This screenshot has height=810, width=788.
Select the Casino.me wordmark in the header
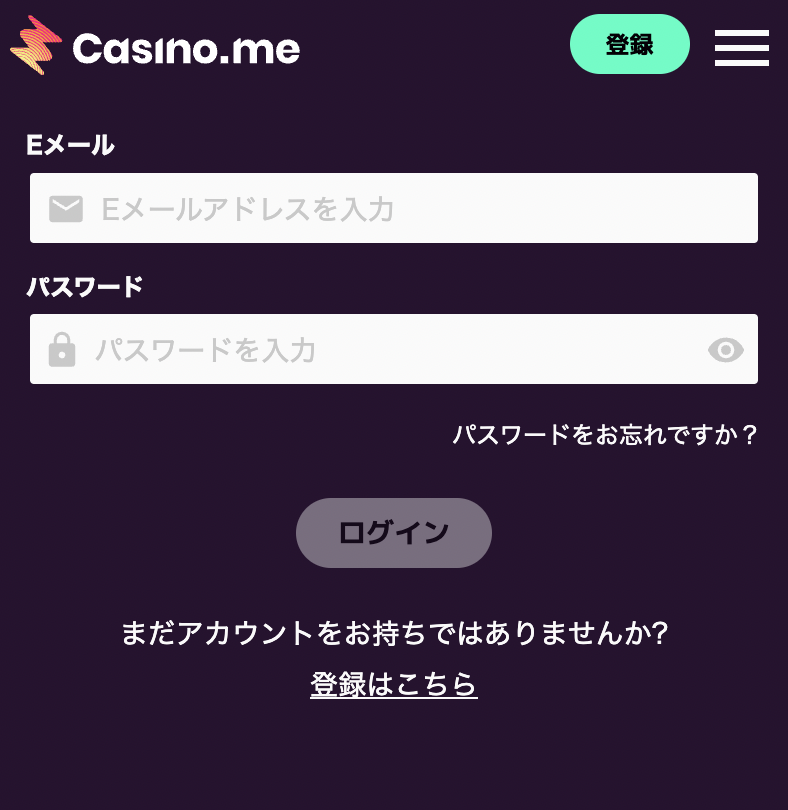[185, 45]
